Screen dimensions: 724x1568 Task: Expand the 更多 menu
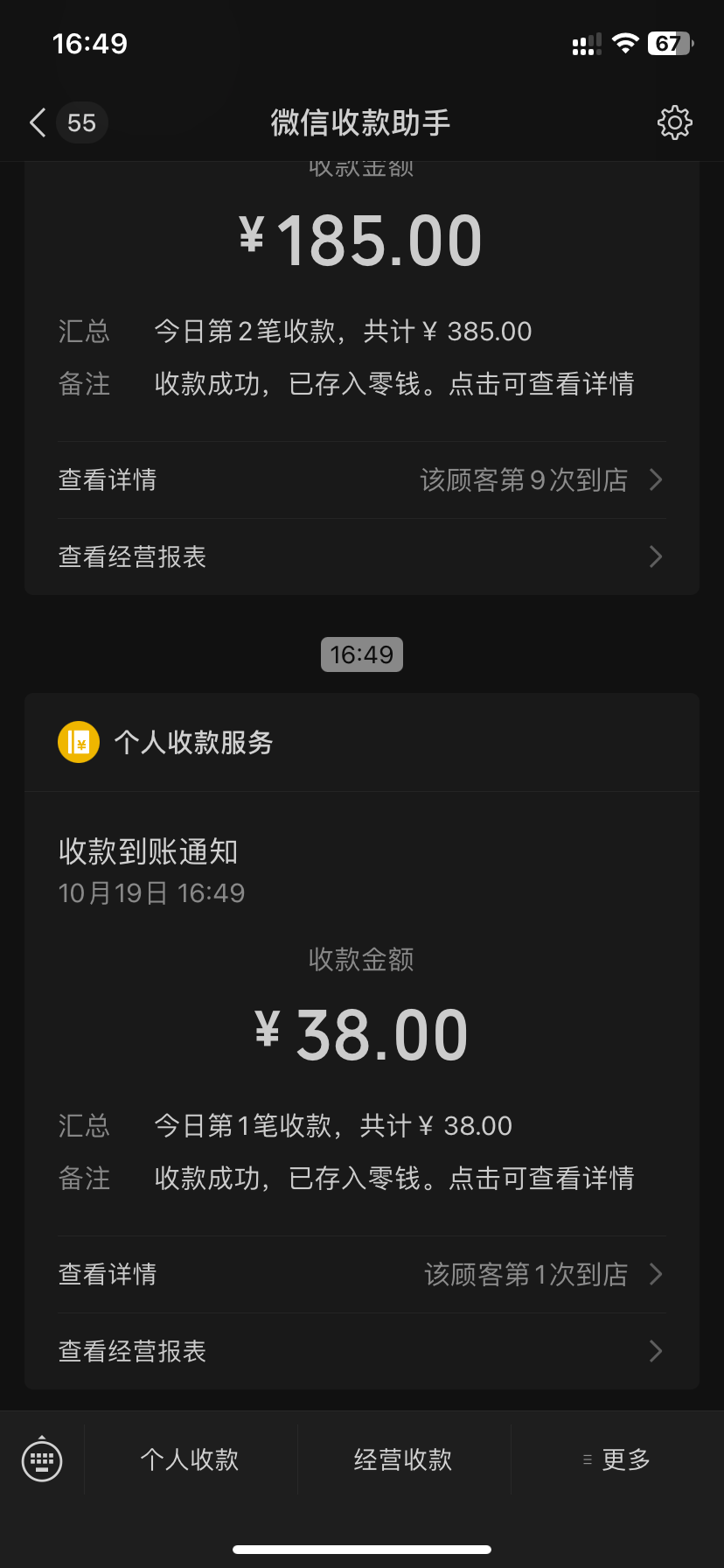pos(617,1459)
